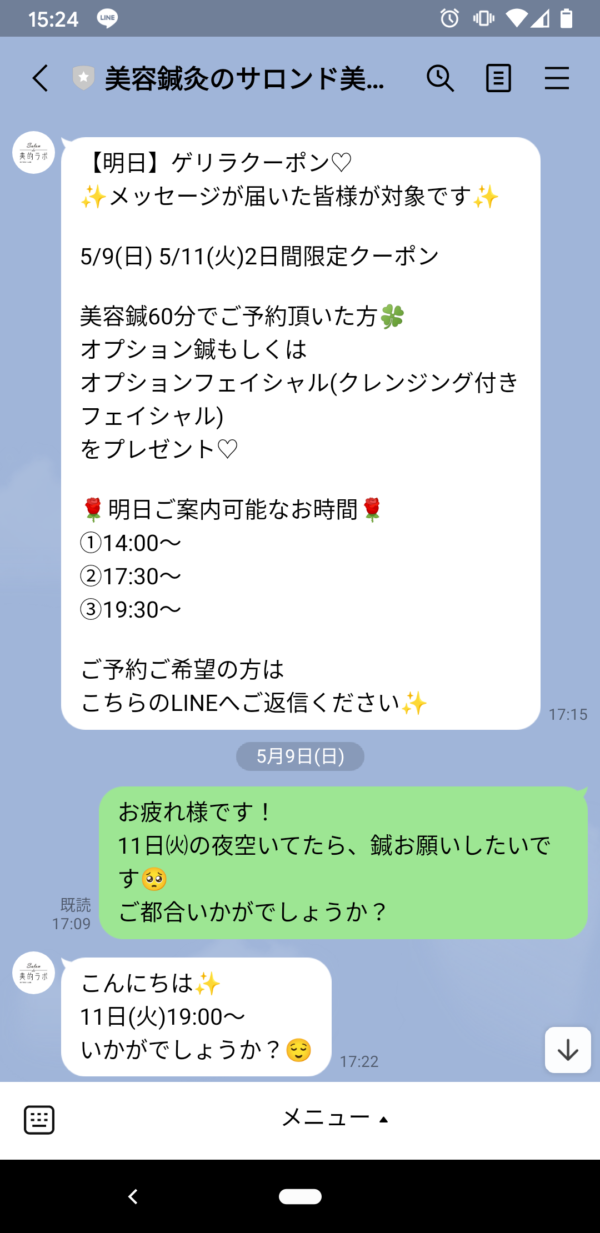Tap the home pill button
This screenshot has height=1233, width=600.
pyautogui.click(x=300, y=1196)
